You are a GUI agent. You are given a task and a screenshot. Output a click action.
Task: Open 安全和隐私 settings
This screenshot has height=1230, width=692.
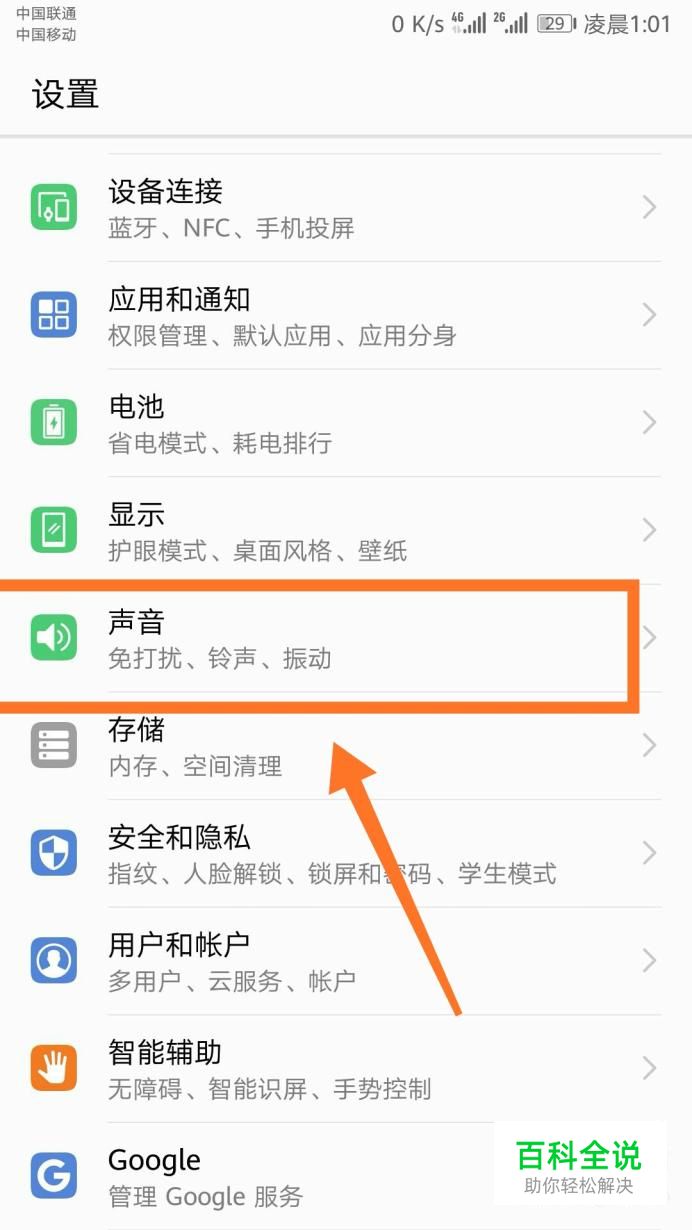pos(346,854)
